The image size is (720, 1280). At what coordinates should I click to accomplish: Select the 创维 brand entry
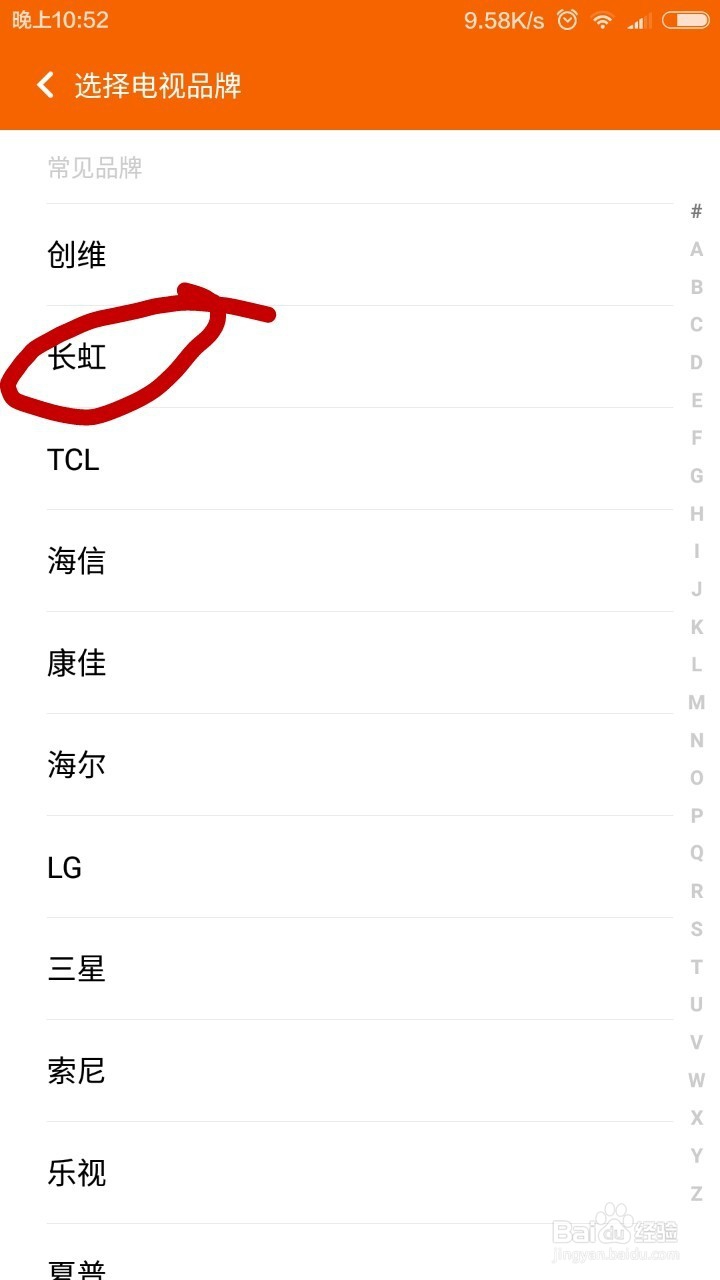point(78,255)
